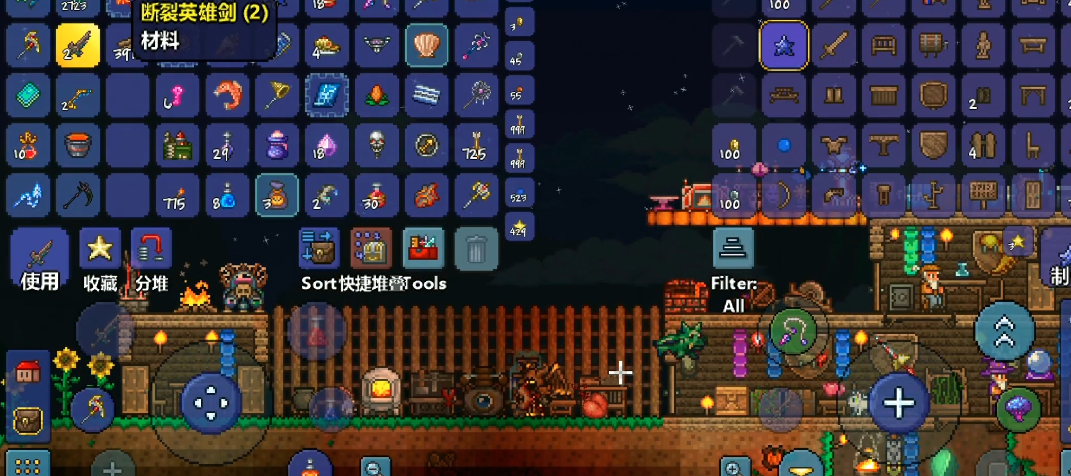The image size is (1071, 476).
Task: Use the quick healing potion button
Action: [317, 337]
